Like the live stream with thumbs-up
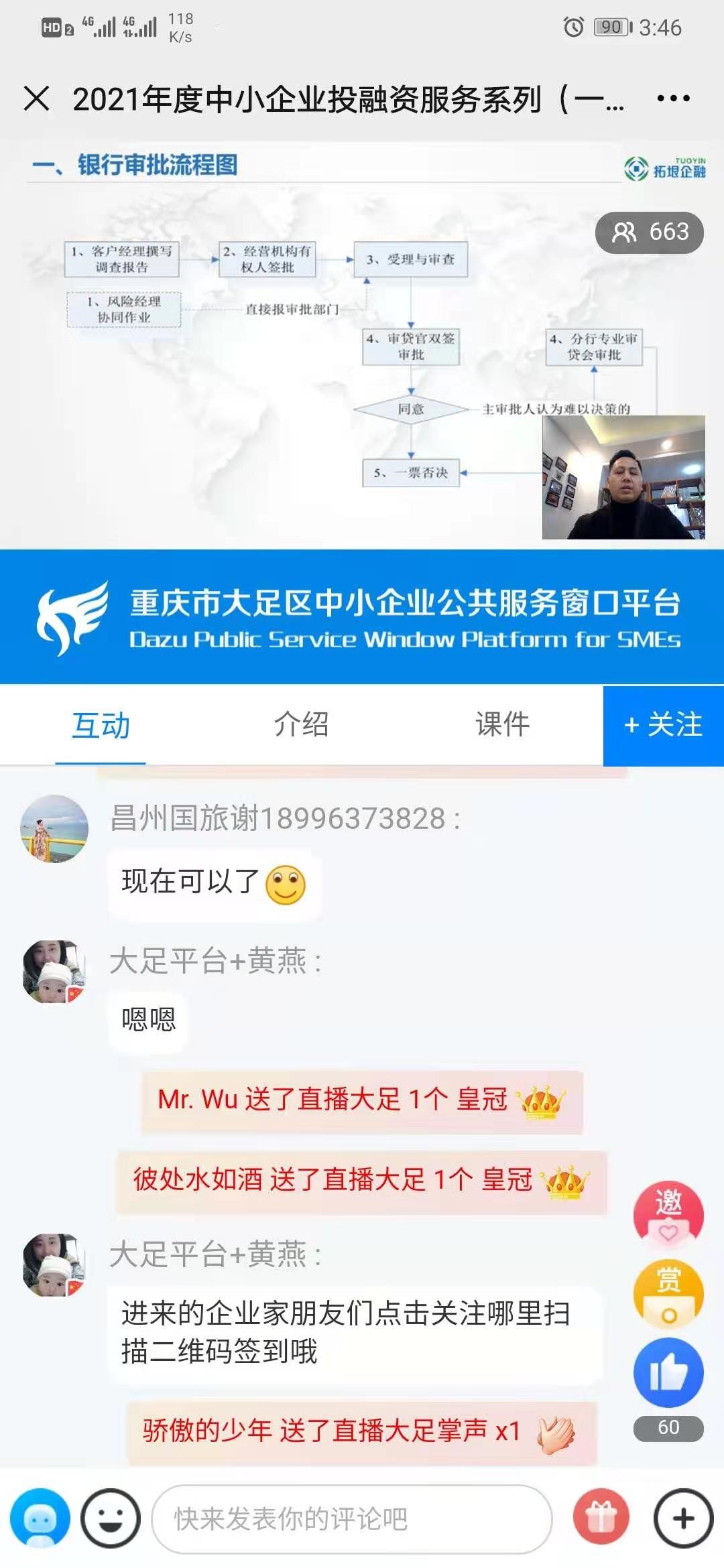This screenshot has height=1568, width=724. (x=668, y=1372)
